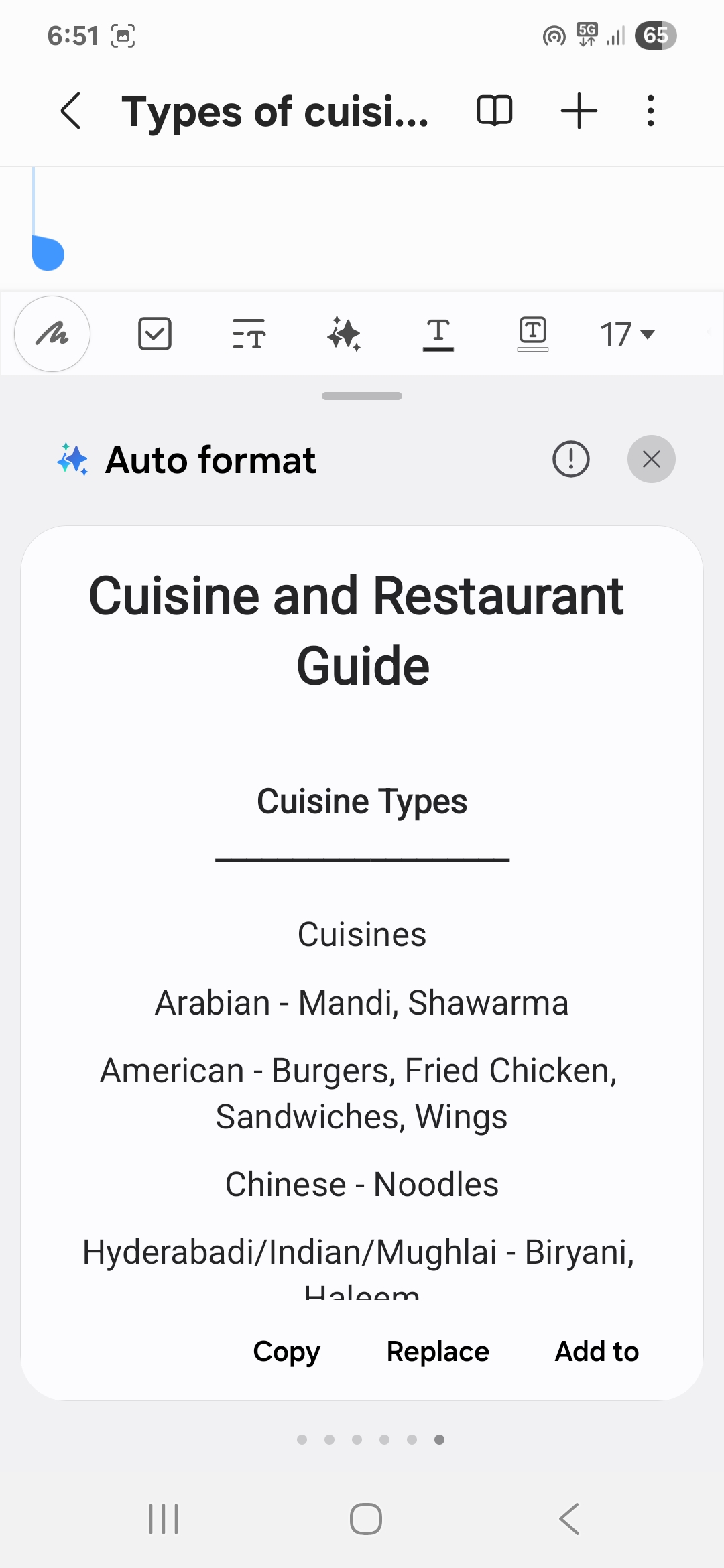This screenshot has height=1568, width=724.
Task: Insert a checkbox into the note
Action: [155, 334]
